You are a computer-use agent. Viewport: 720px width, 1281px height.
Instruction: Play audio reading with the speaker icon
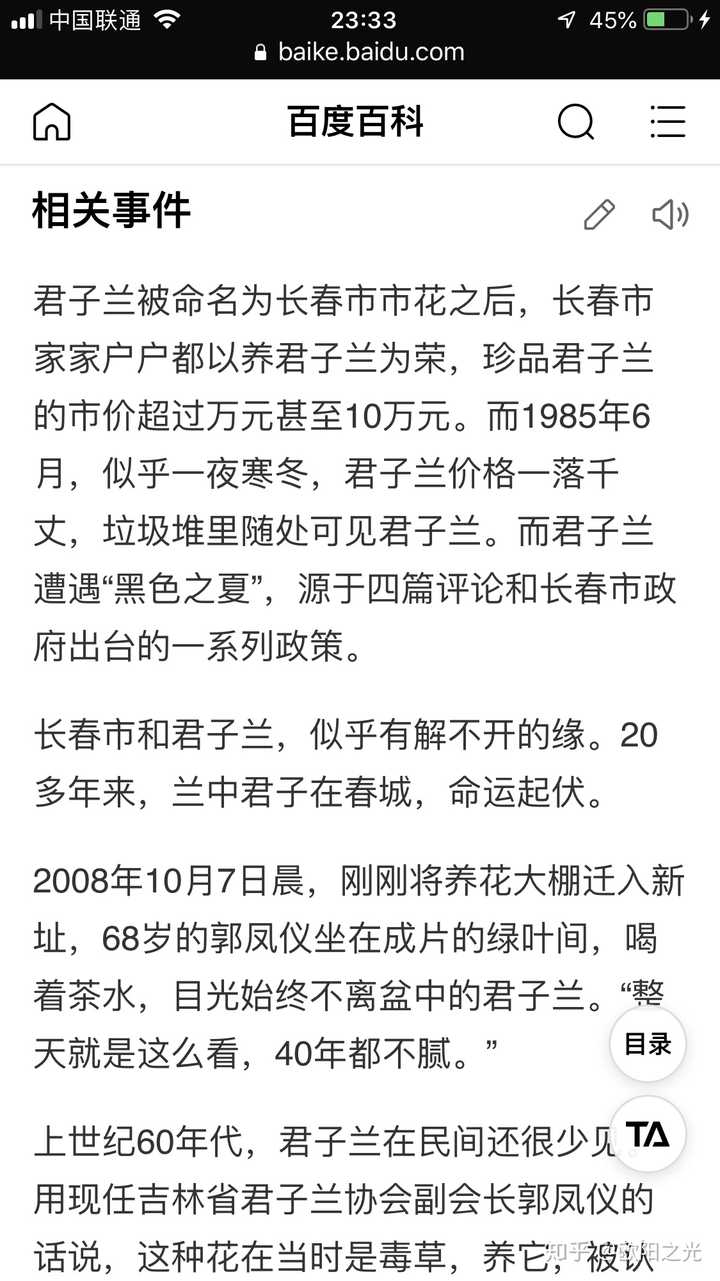coord(670,214)
